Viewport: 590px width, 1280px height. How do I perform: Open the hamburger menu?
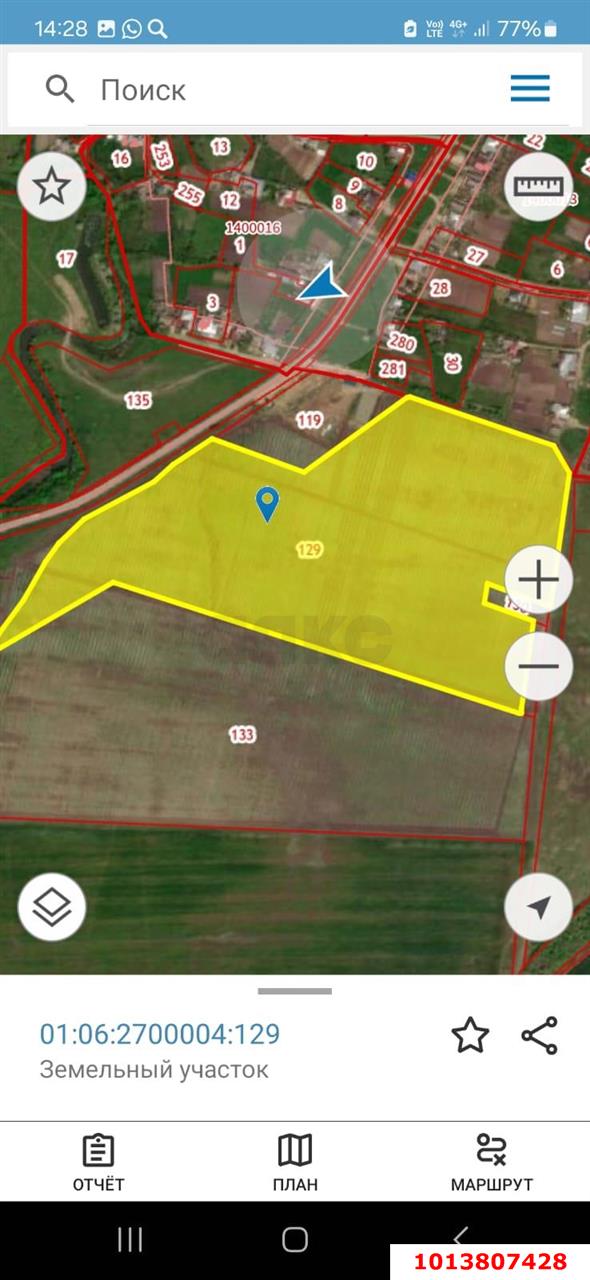point(530,88)
